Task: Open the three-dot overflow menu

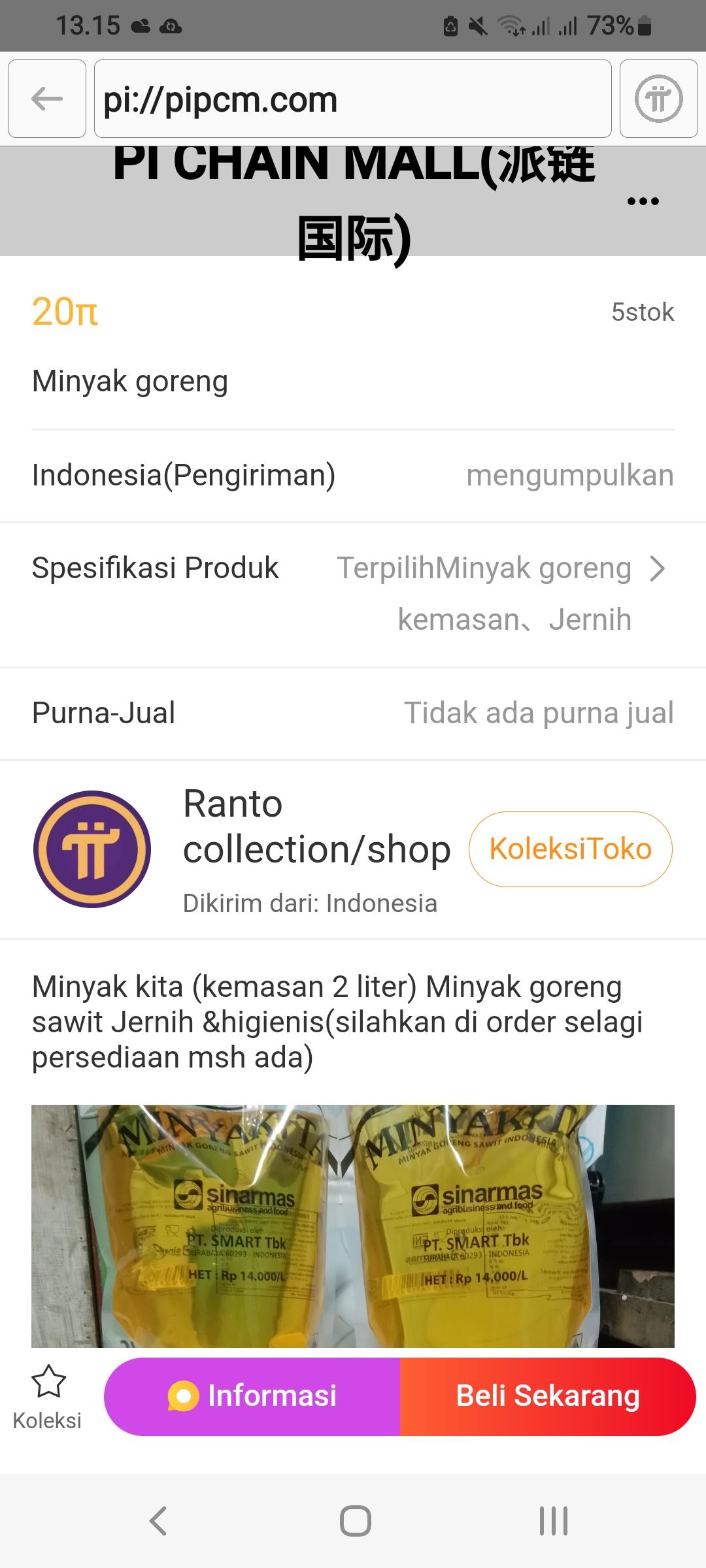Action: coord(643,201)
